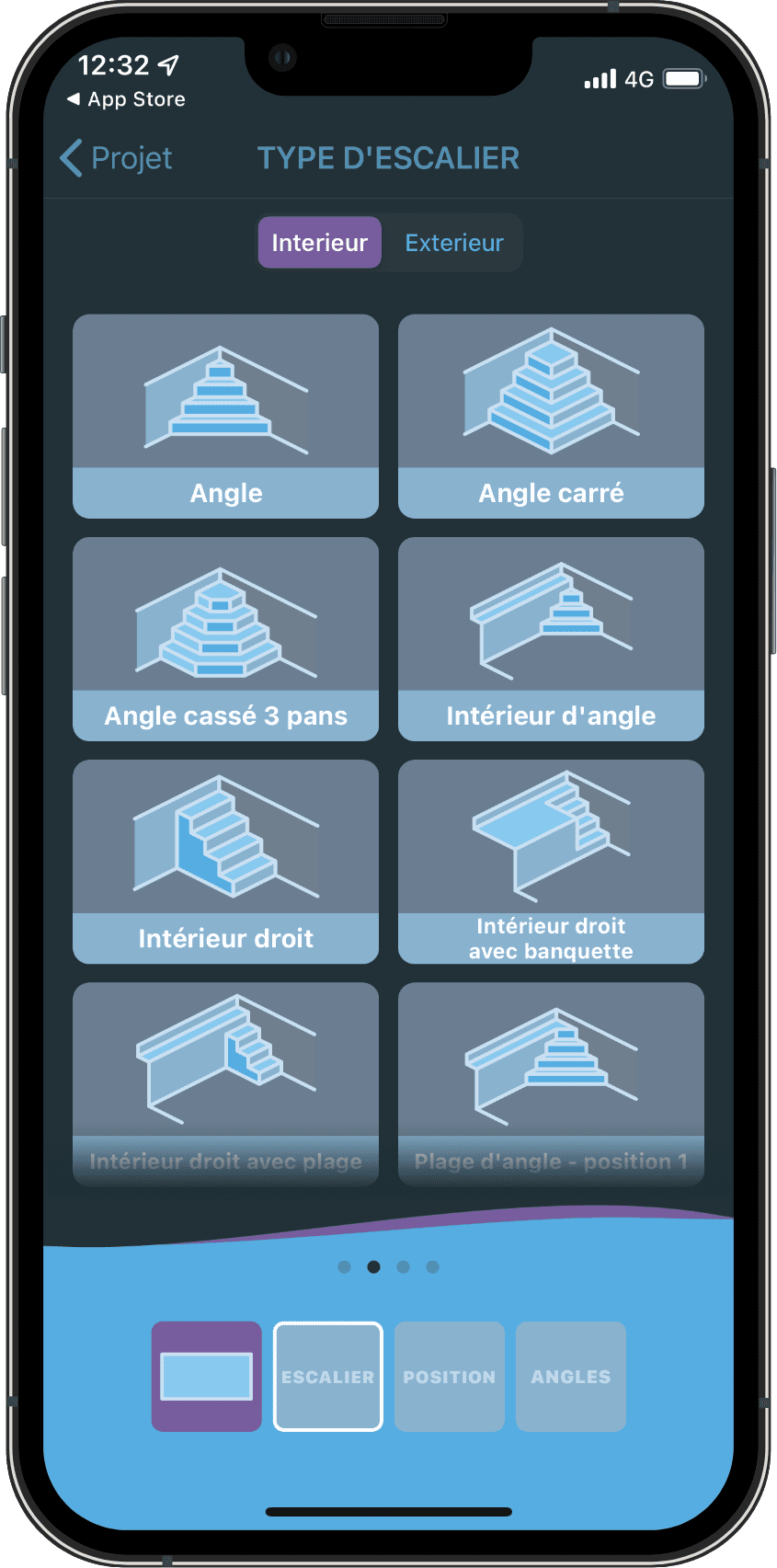Choose Intérieur droit avec plage
This screenshot has height=1568, width=777.
[225, 1082]
